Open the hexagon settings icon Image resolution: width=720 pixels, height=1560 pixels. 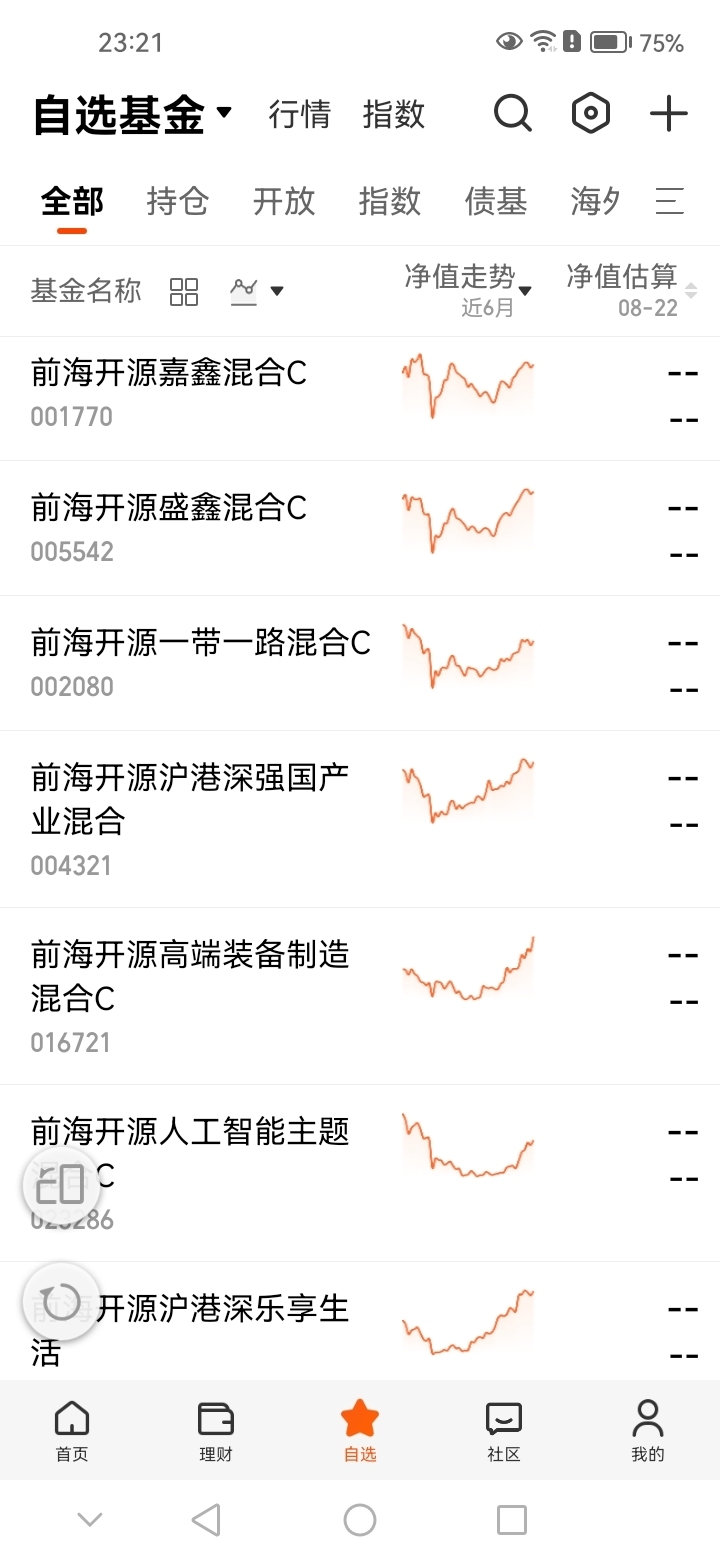click(591, 114)
